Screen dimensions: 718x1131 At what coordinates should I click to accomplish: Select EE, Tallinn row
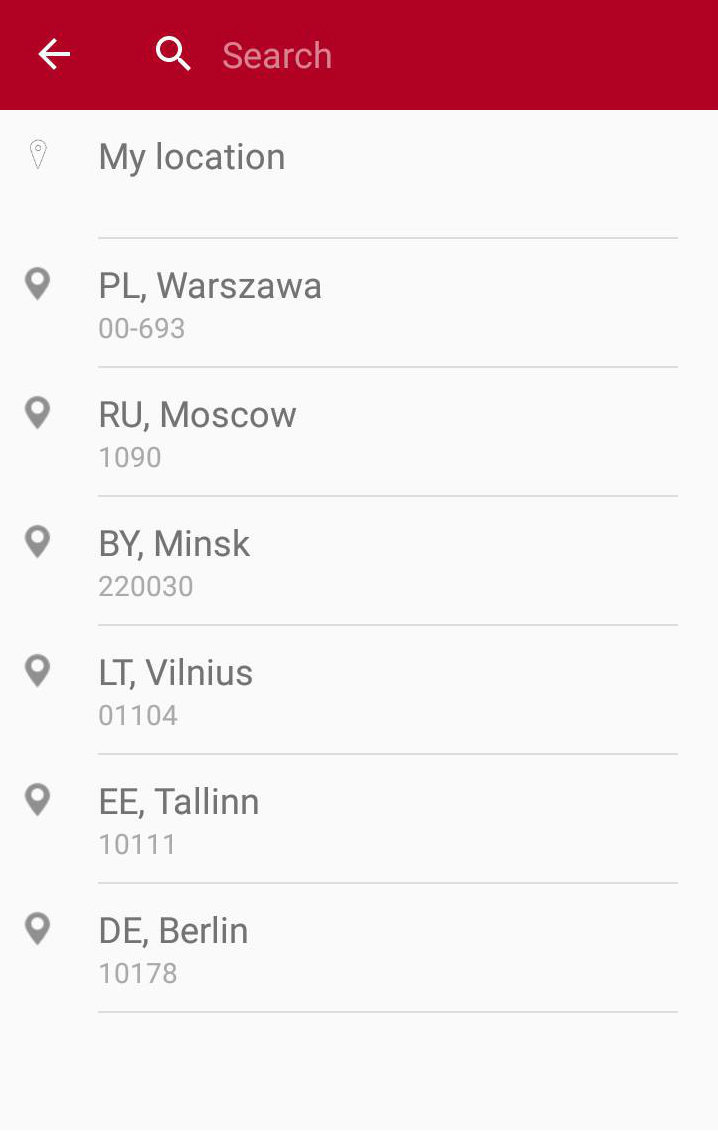[179, 819]
